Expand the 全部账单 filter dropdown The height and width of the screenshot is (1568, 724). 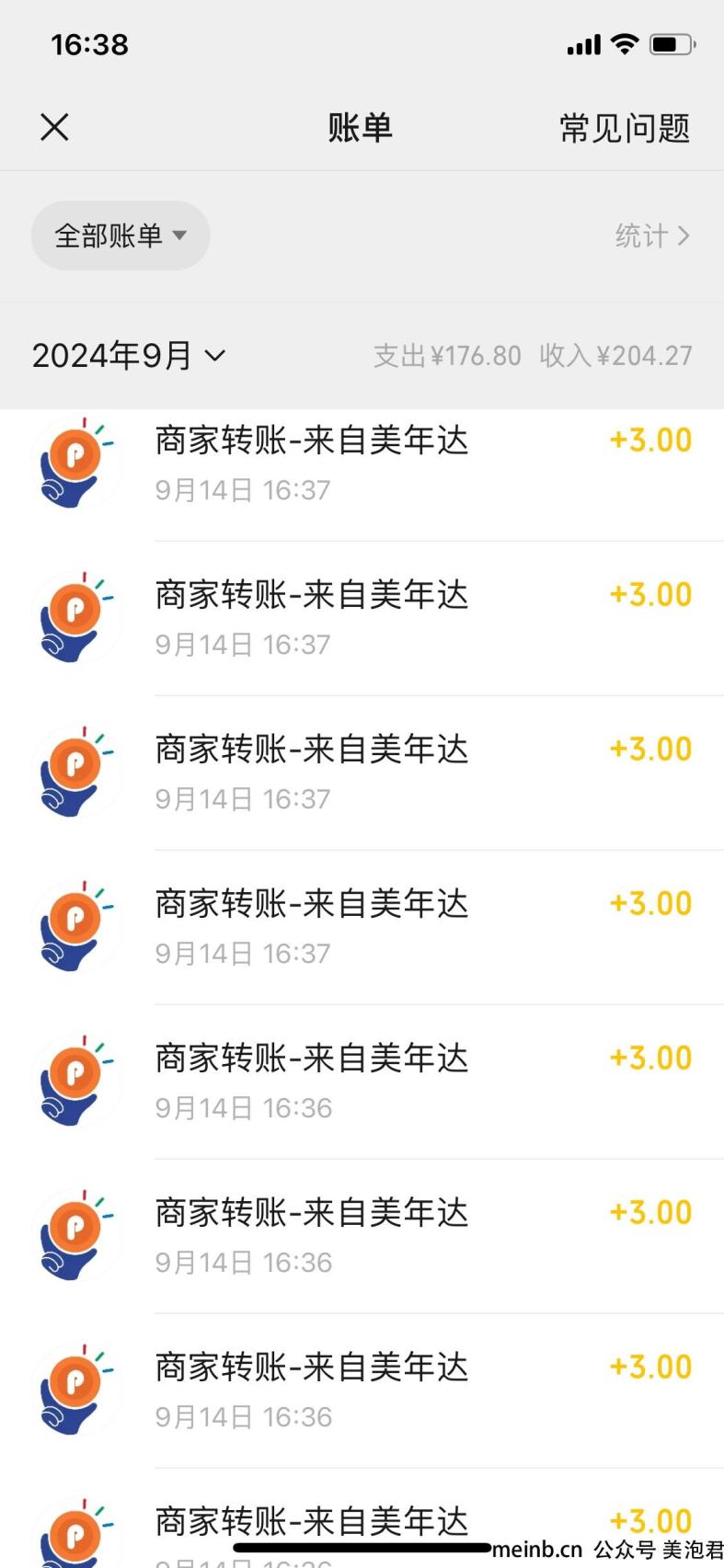(121, 235)
